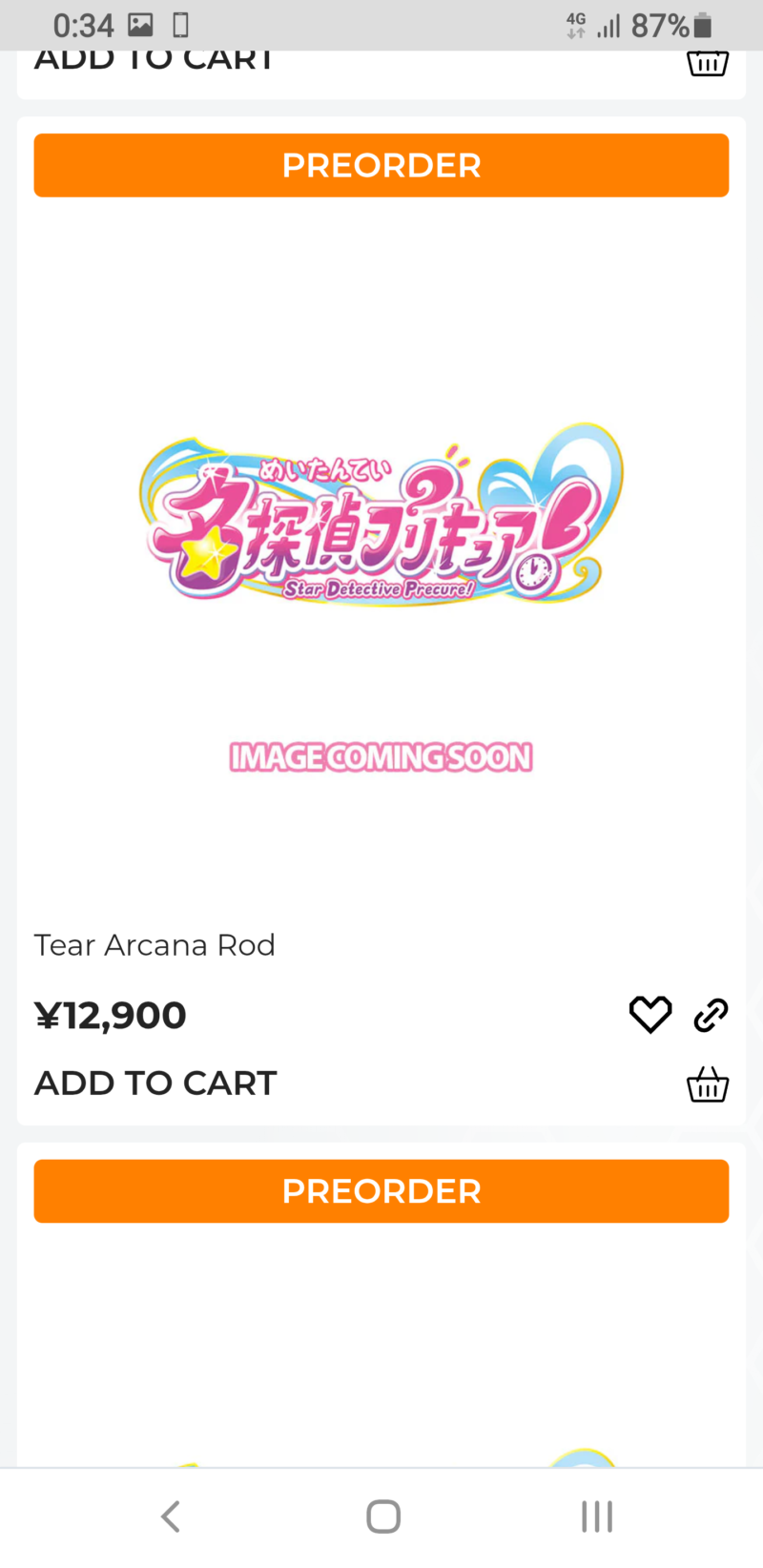Open the Tear Arcana Rod product image
The height and width of the screenshot is (1568, 763).
pos(381,553)
